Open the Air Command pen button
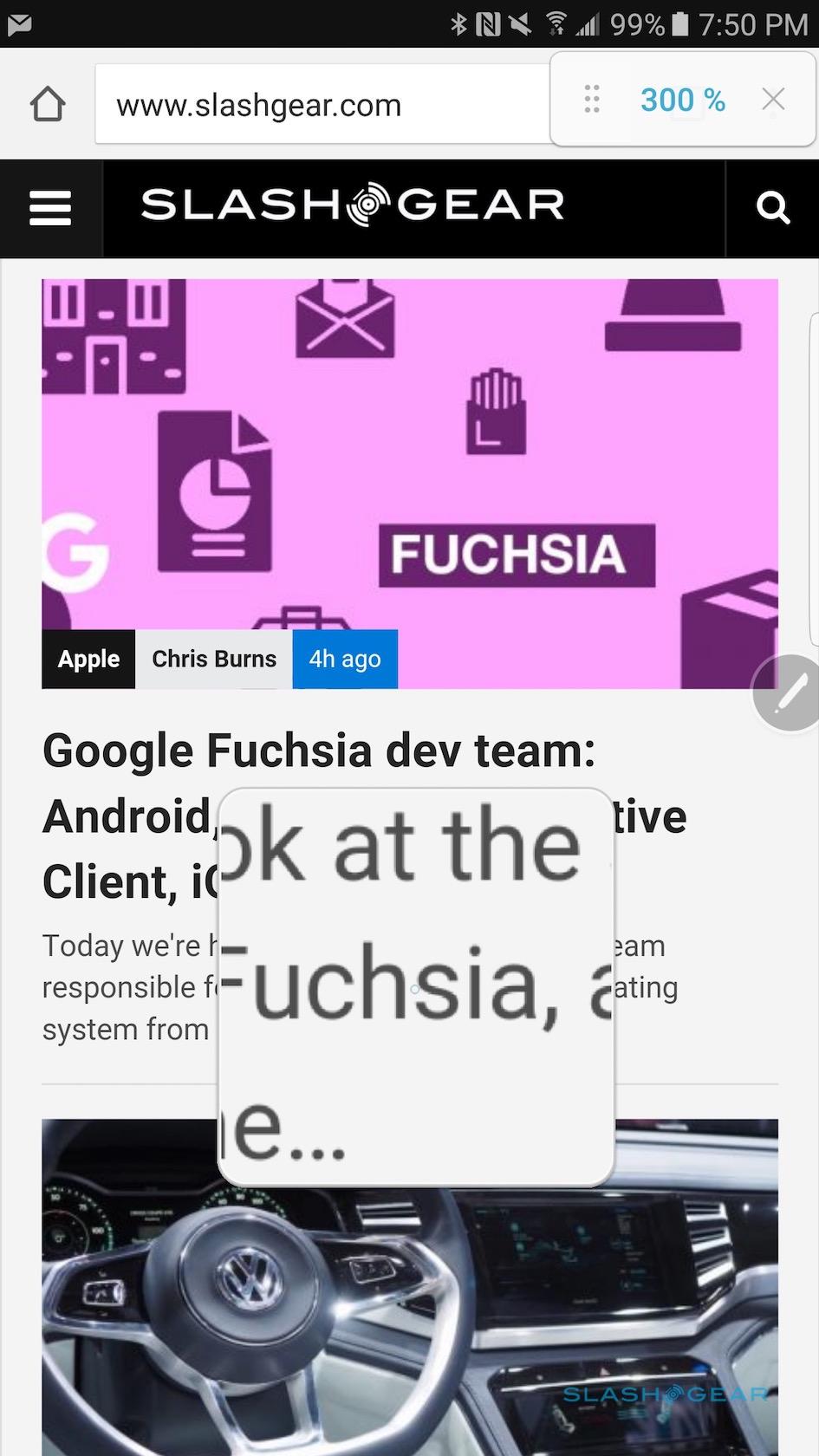This screenshot has height=1456, width=819. tap(788, 693)
